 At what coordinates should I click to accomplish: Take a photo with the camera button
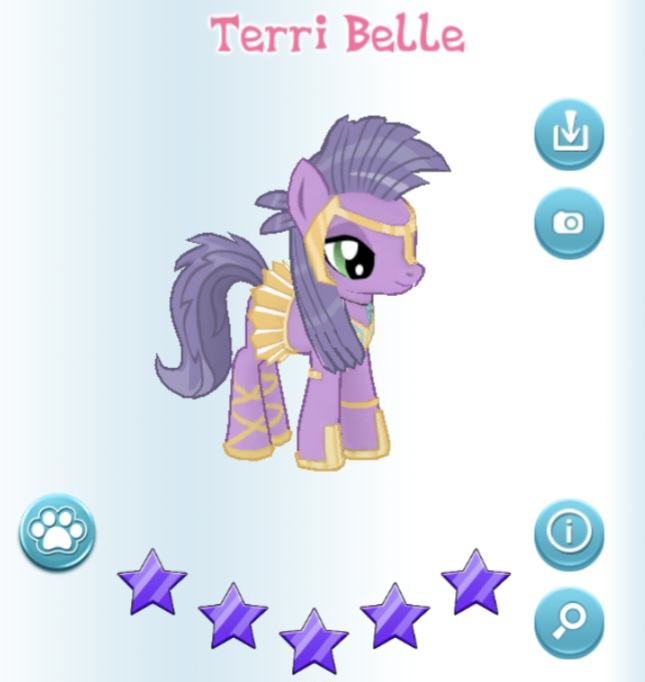click(x=568, y=222)
